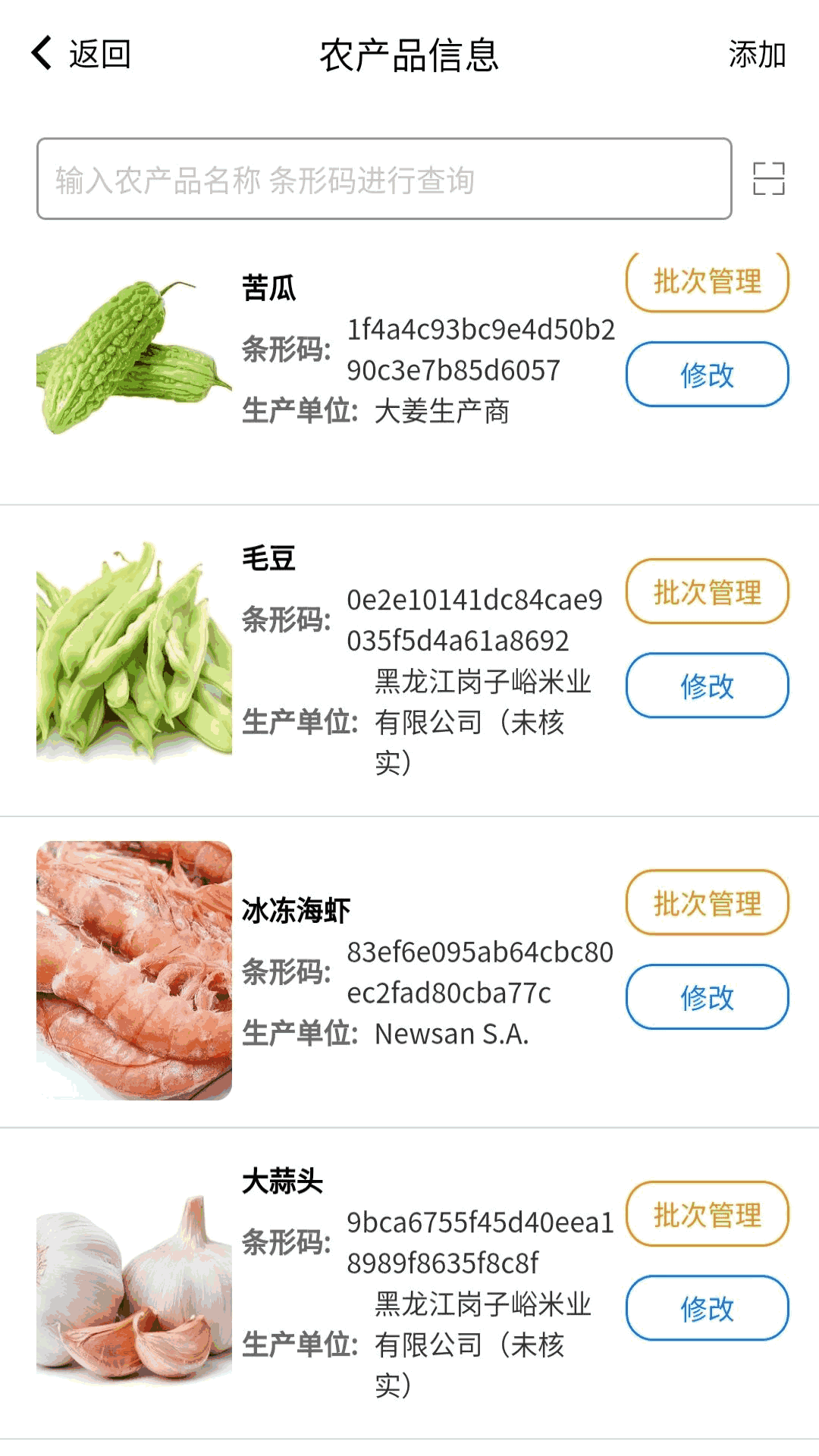Modify the 冰冻海虾 entry

(707, 996)
